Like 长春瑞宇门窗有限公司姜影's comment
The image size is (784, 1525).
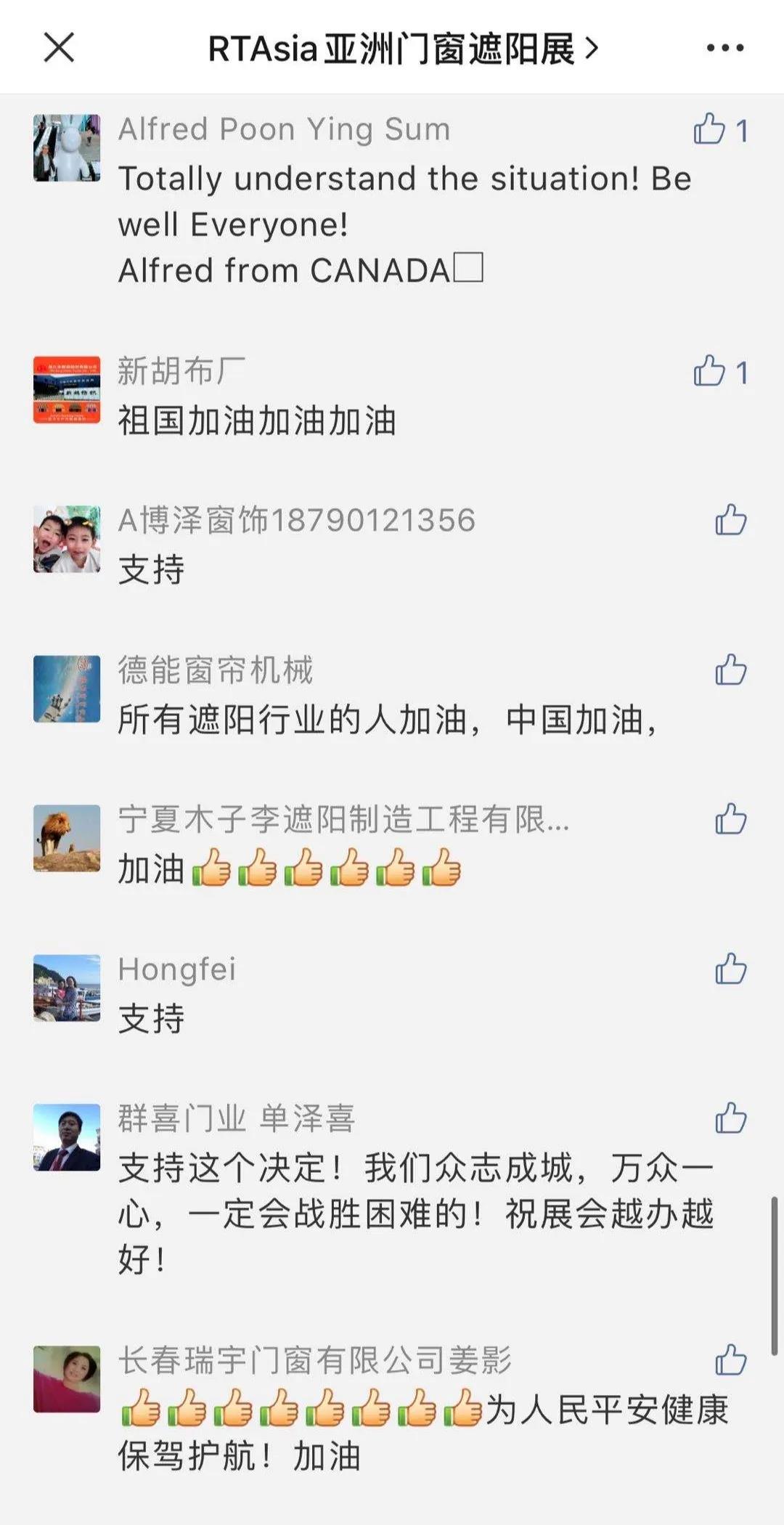click(730, 1360)
